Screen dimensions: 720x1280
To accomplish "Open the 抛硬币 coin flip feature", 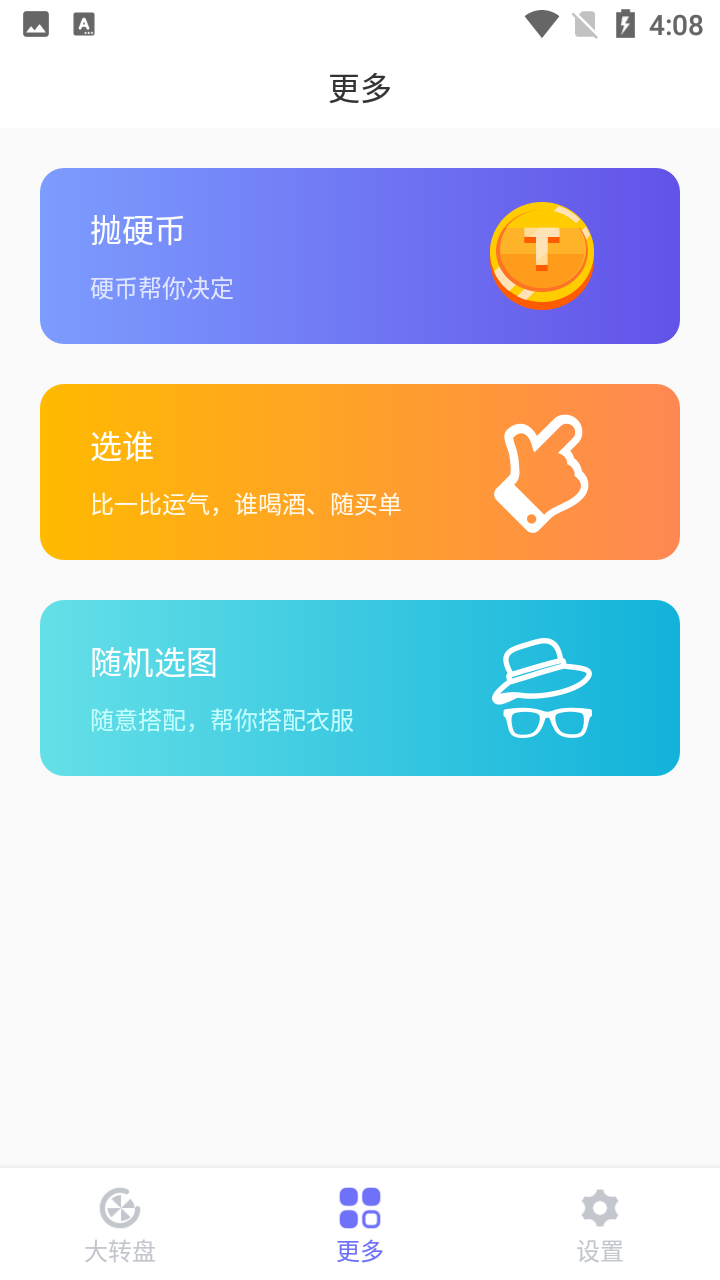I will pos(360,255).
